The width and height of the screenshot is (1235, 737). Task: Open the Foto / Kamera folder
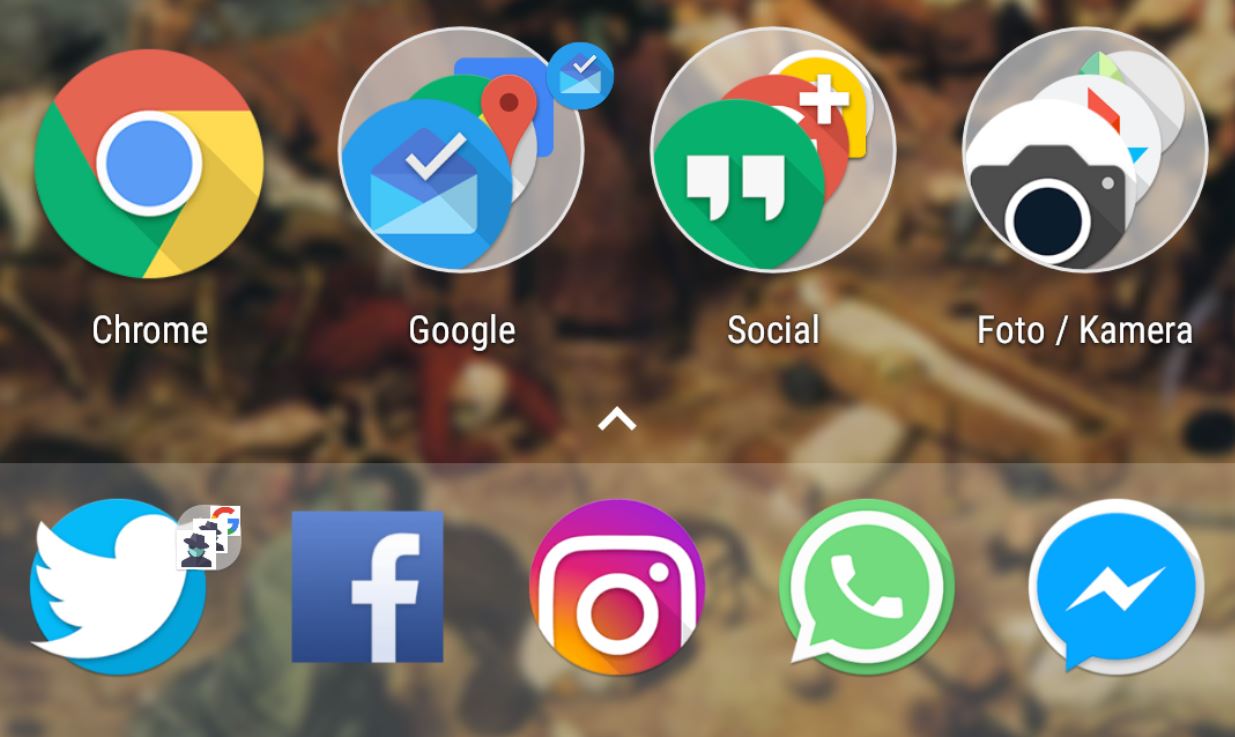tap(1084, 150)
